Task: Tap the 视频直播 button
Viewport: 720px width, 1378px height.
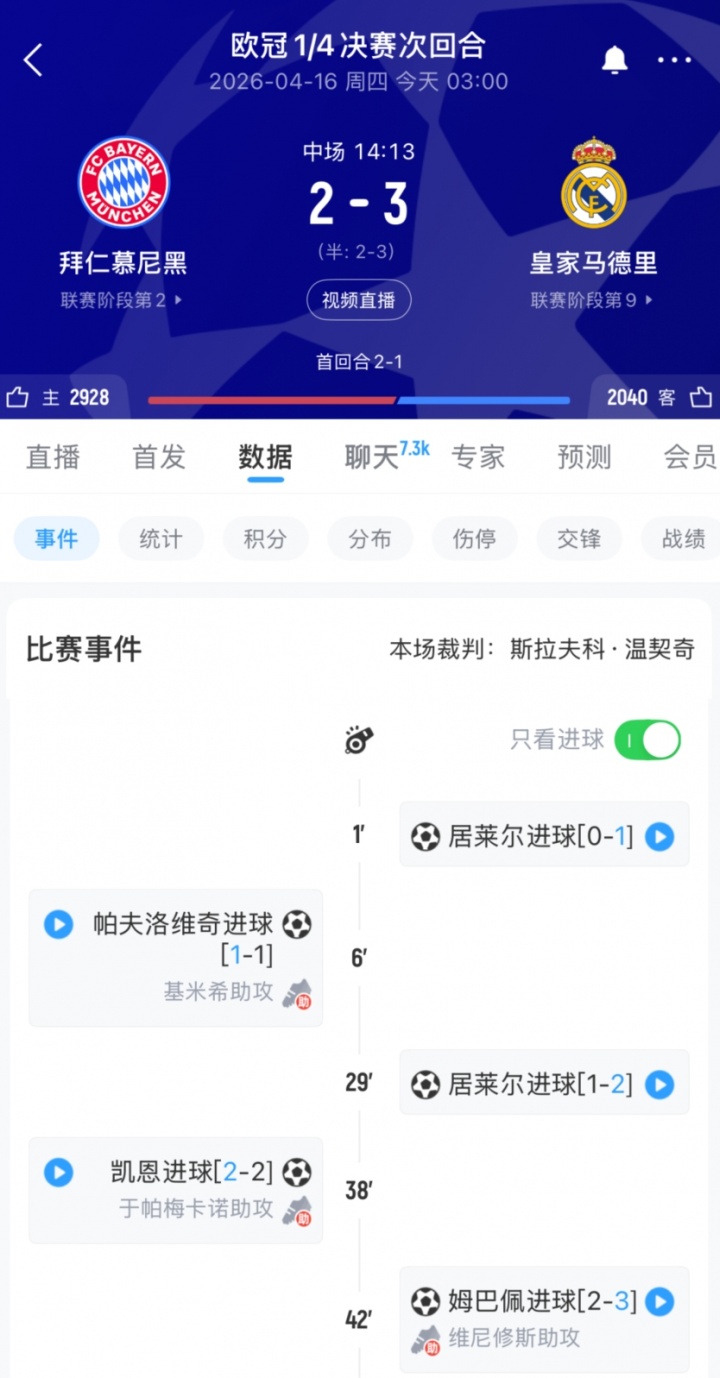Action: (359, 300)
